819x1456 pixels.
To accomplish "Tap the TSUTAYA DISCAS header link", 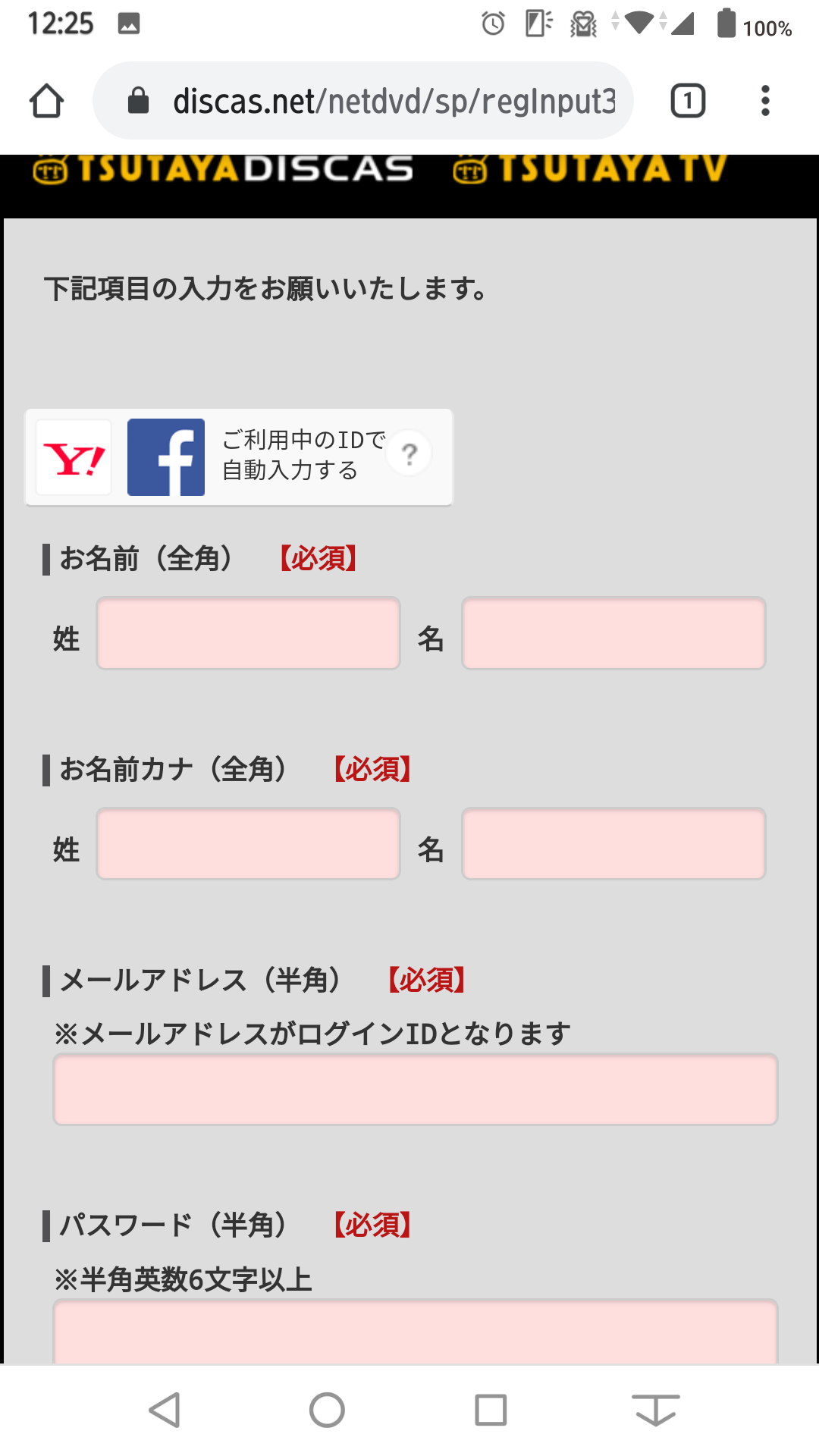I will click(x=223, y=169).
